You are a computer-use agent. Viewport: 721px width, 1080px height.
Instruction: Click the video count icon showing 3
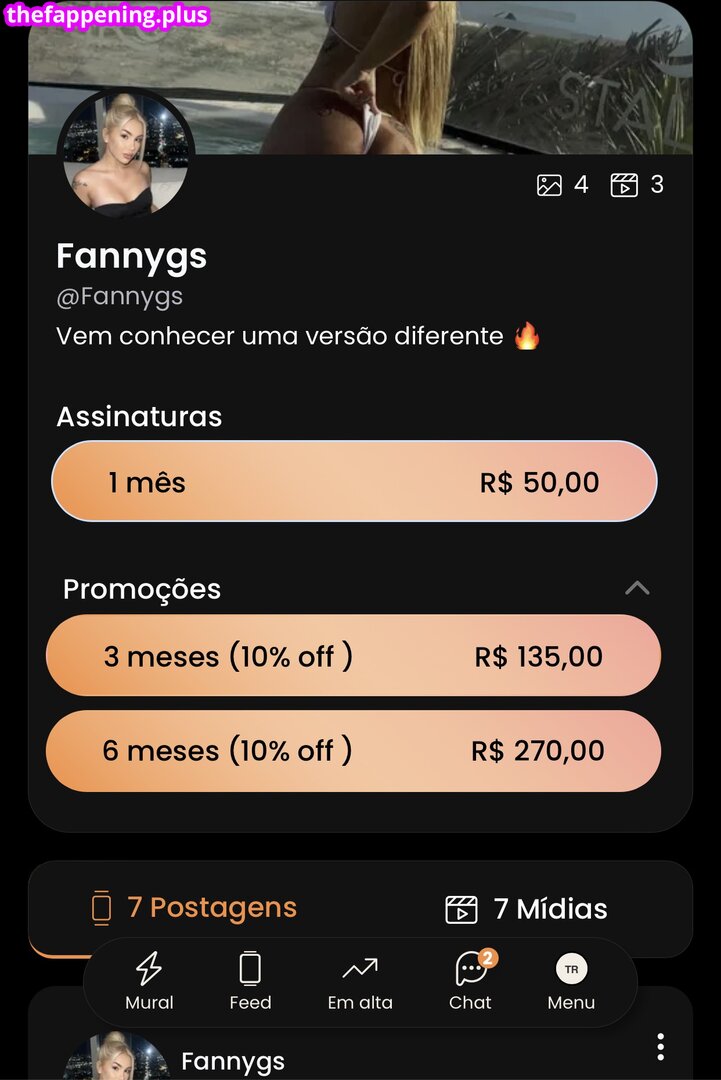(625, 185)
